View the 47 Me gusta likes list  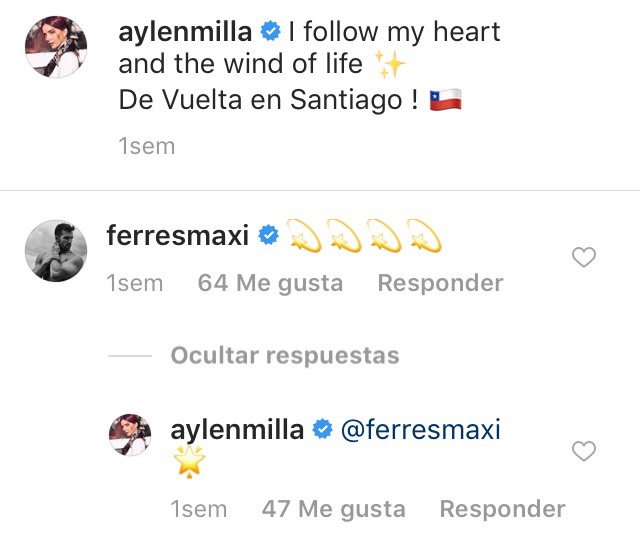[333, 509]
